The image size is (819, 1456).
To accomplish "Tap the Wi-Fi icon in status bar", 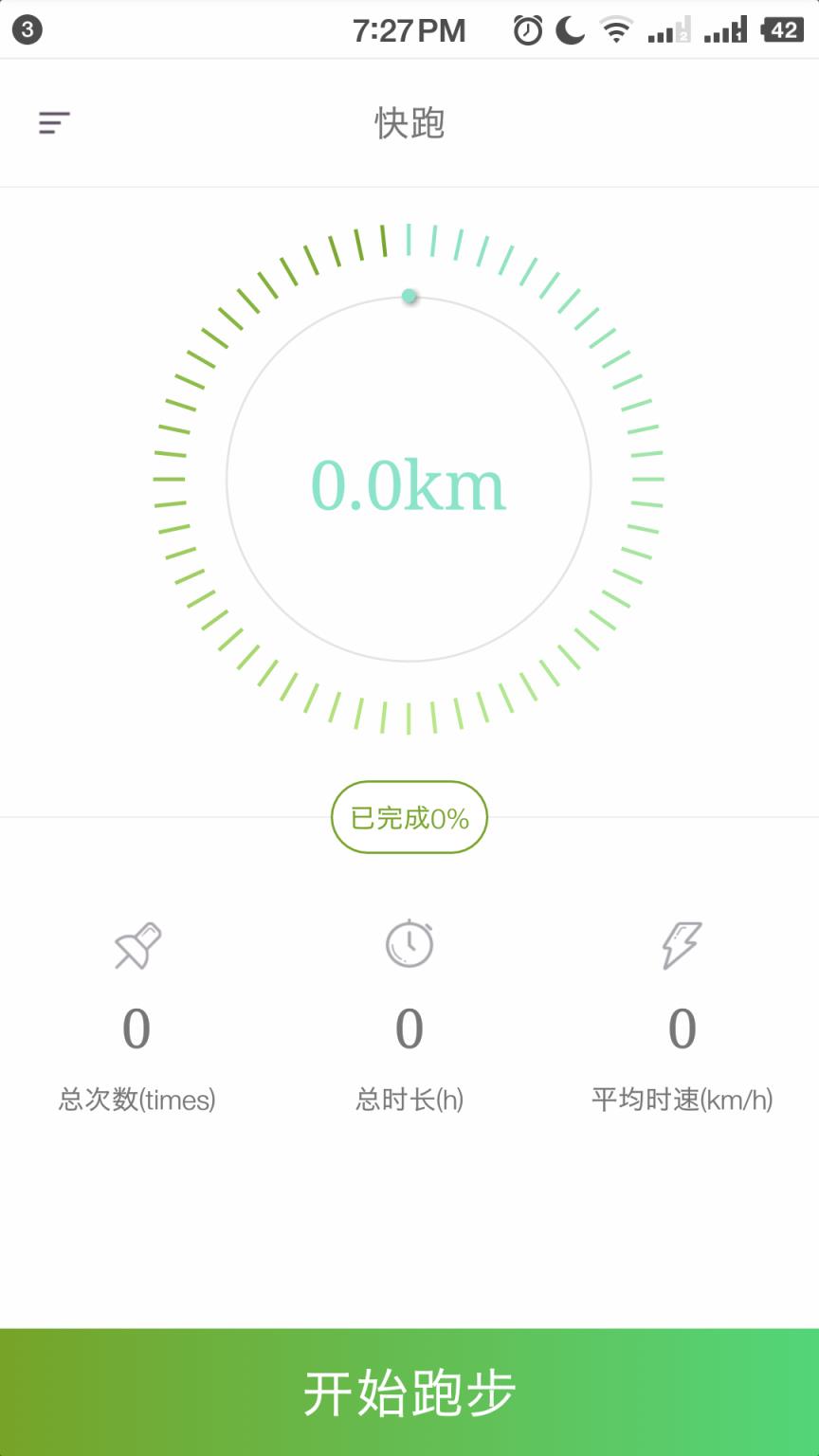I will point(615,29).
